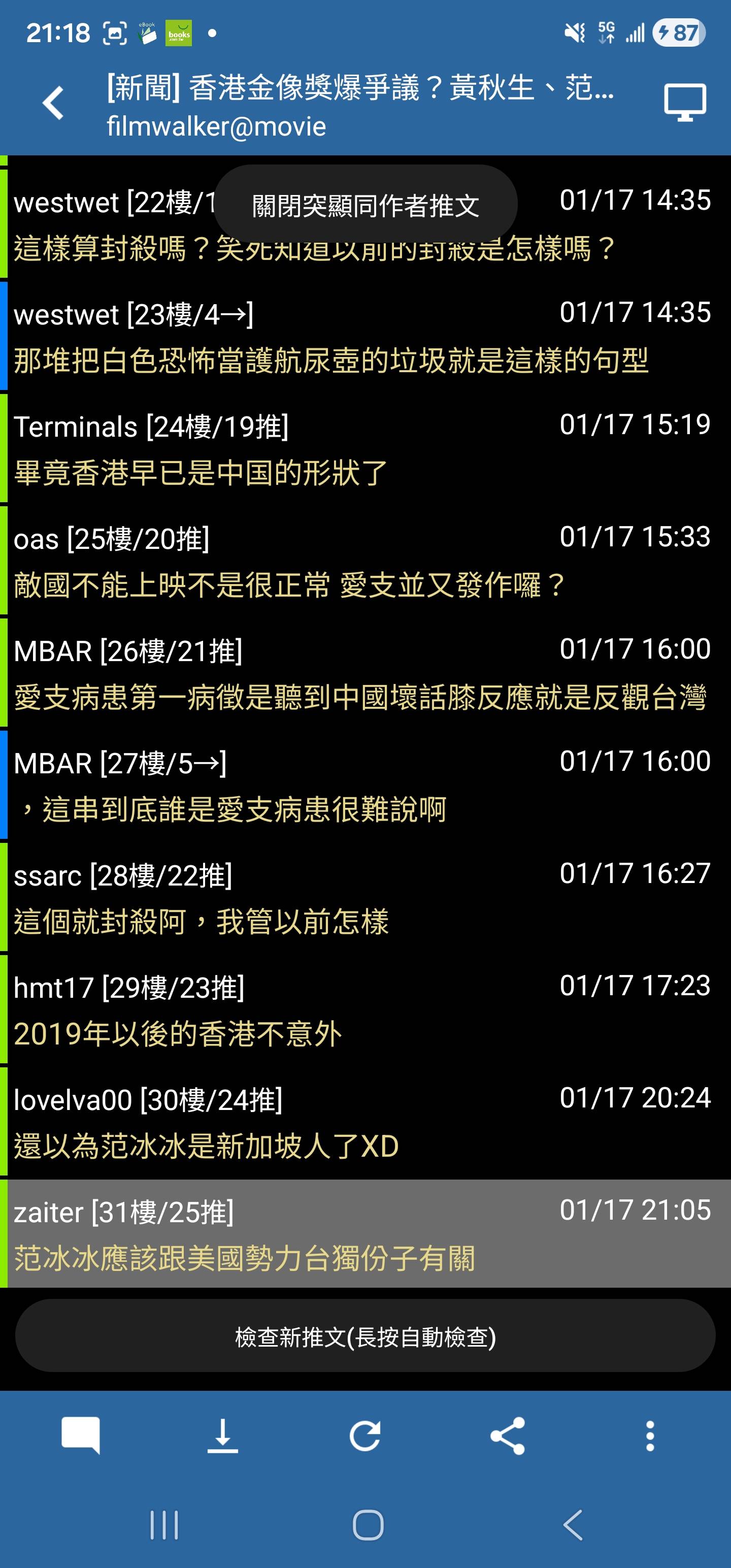Tap the Terminals comment on floor 24
731x1568 pixels.
point(365,448)
